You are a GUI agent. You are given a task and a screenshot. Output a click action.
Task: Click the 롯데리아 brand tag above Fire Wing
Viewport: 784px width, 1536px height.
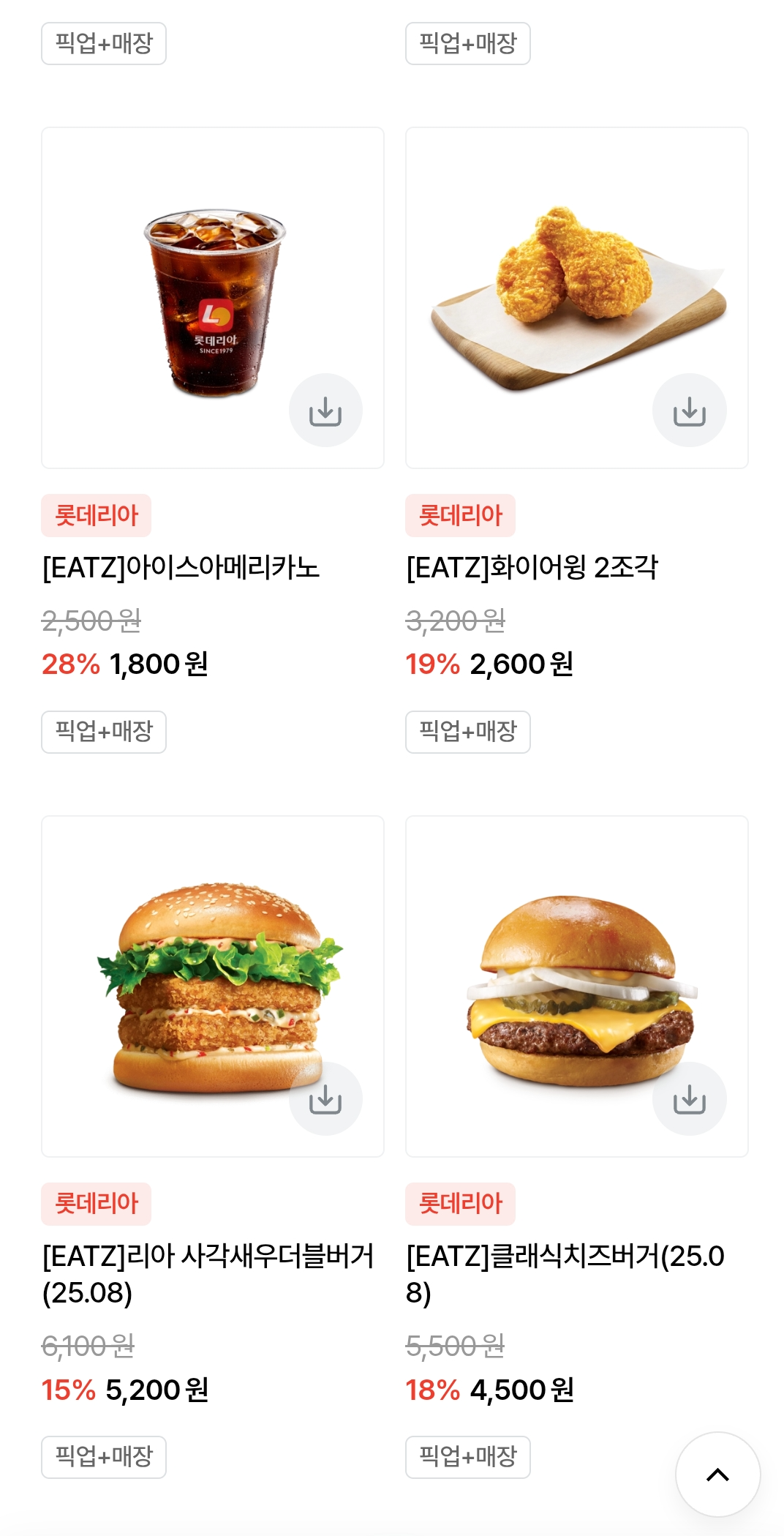tap(459, 514)
